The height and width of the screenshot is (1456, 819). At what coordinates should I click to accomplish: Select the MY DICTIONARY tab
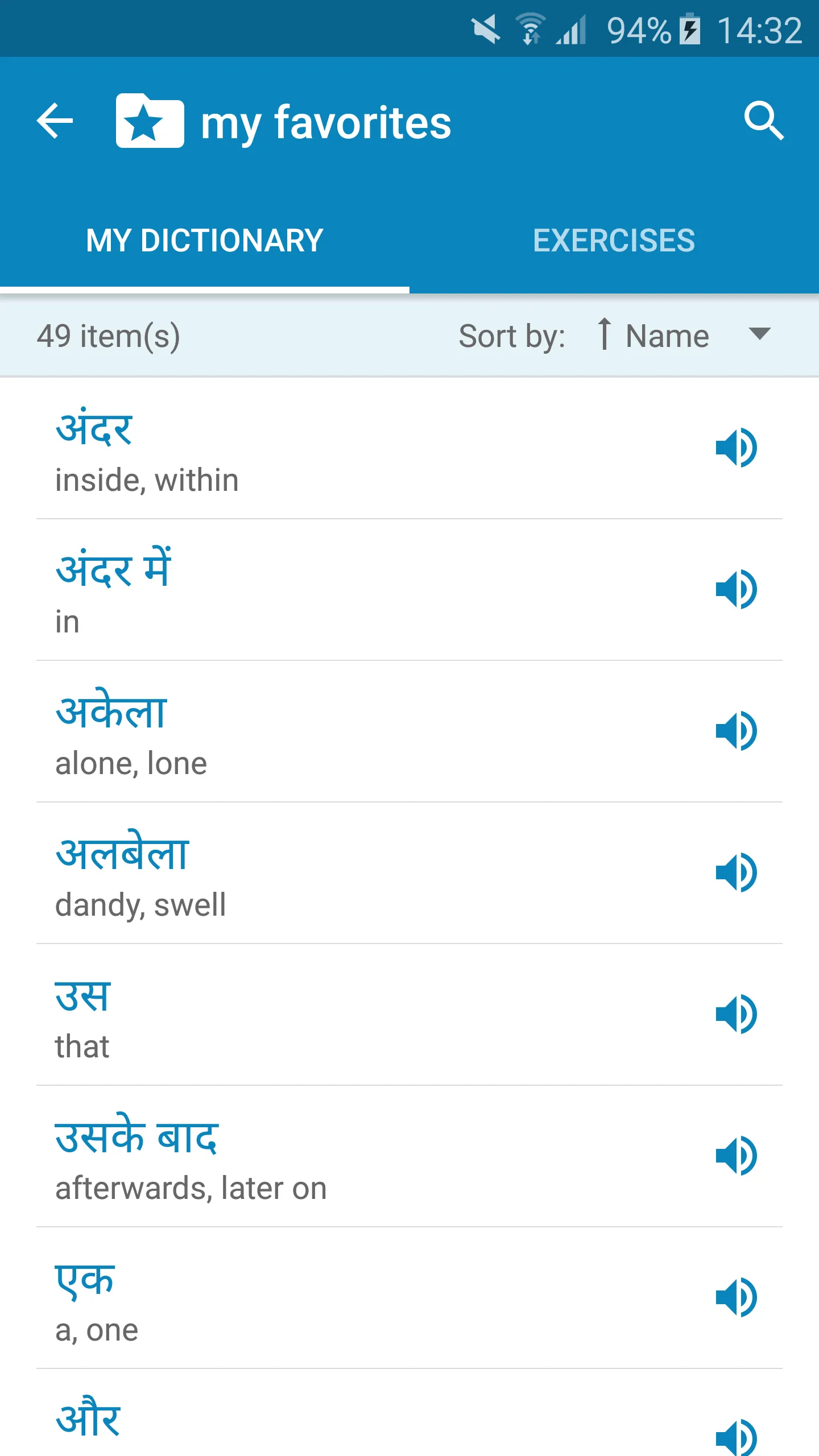tap(205, 241)
